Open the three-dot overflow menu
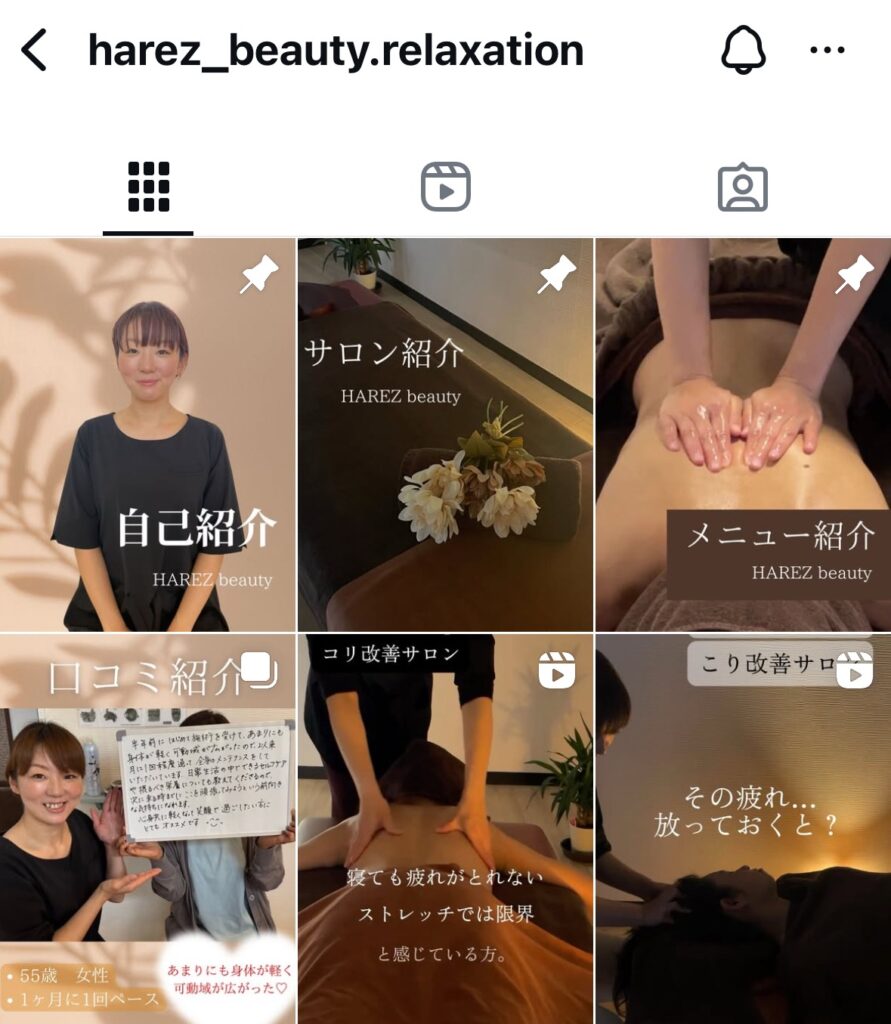Screen dimensions: 891x1024 point(827,50)
